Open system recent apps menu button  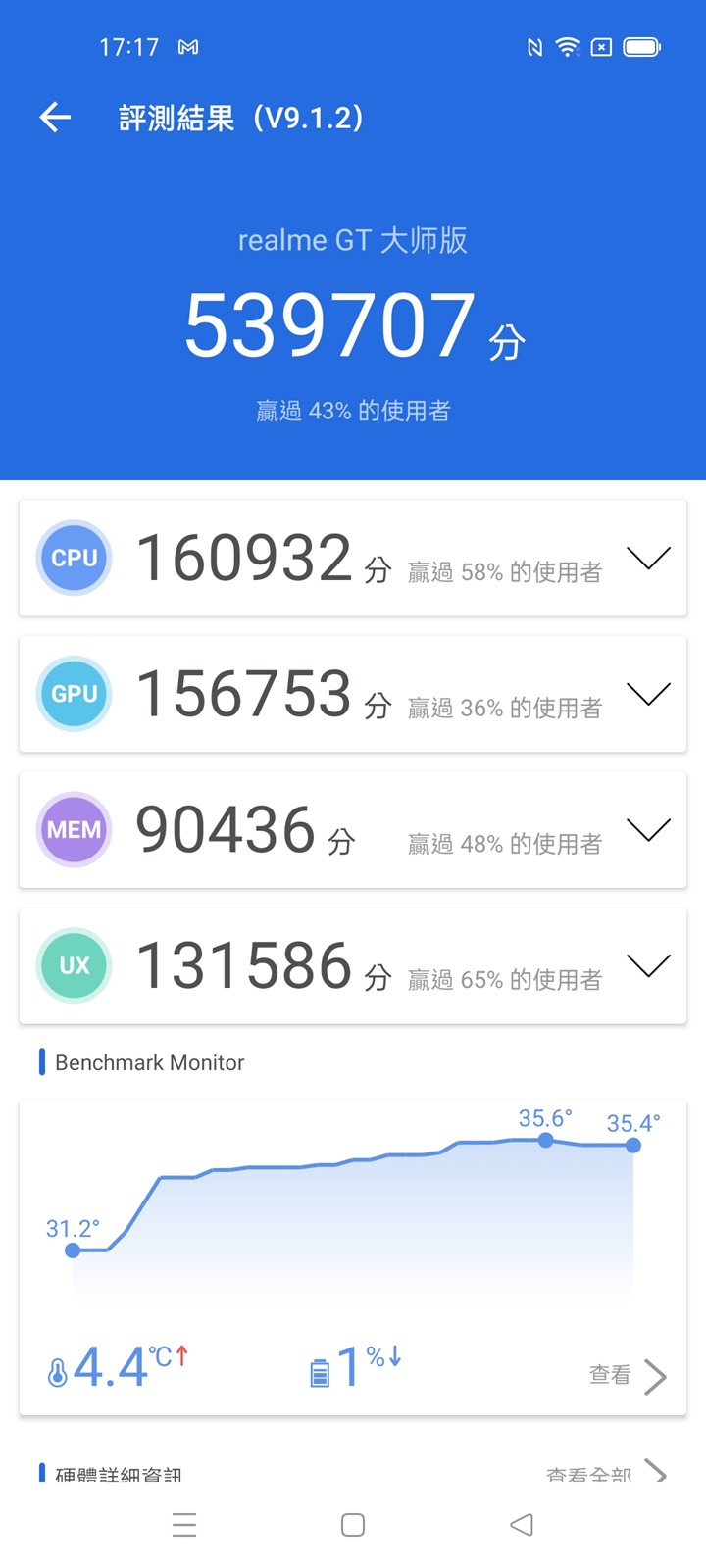pos(184,1525)
